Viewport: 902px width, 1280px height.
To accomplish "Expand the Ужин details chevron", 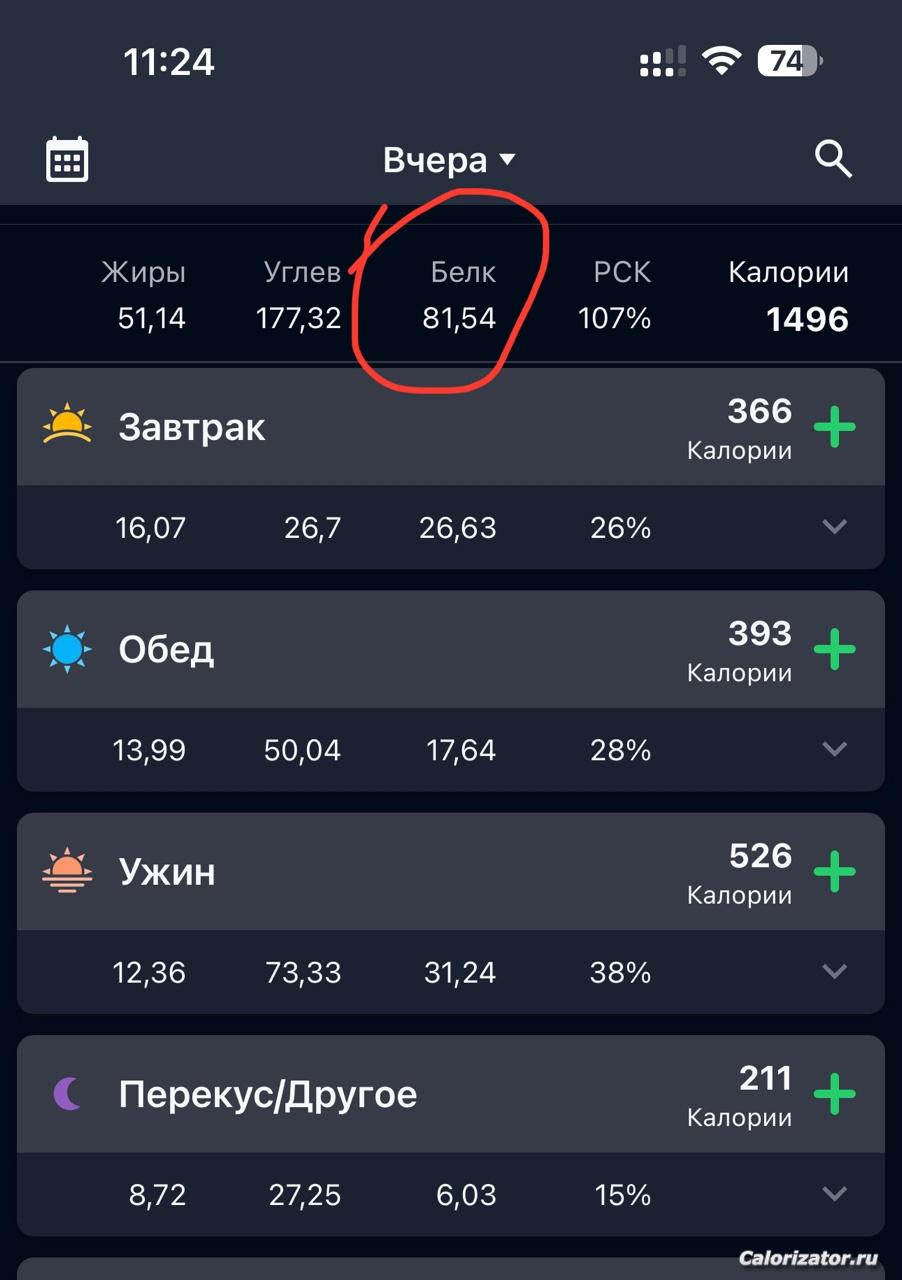I will click(x=834, y=971).
